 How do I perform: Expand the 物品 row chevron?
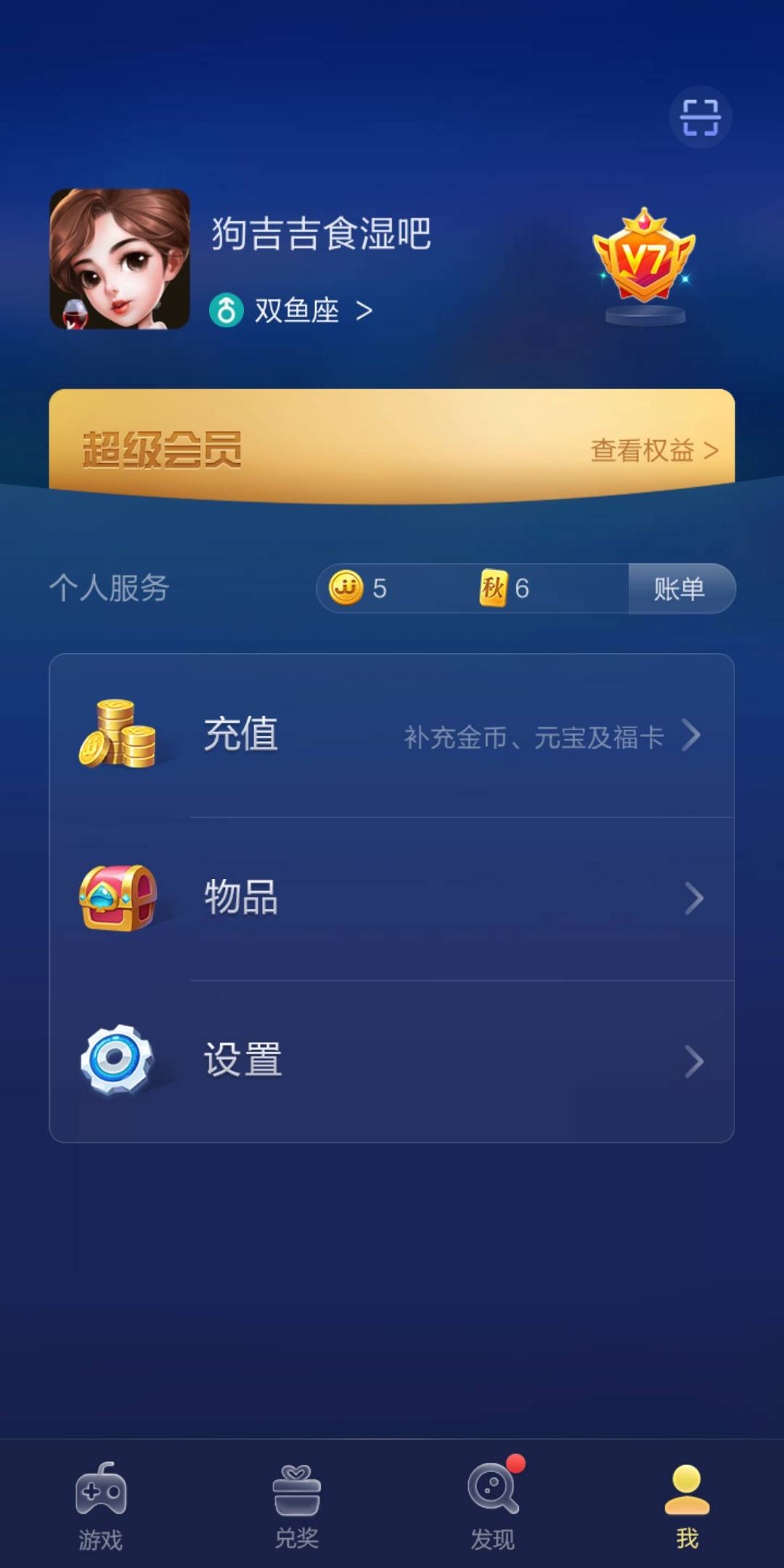pos(693,897)
